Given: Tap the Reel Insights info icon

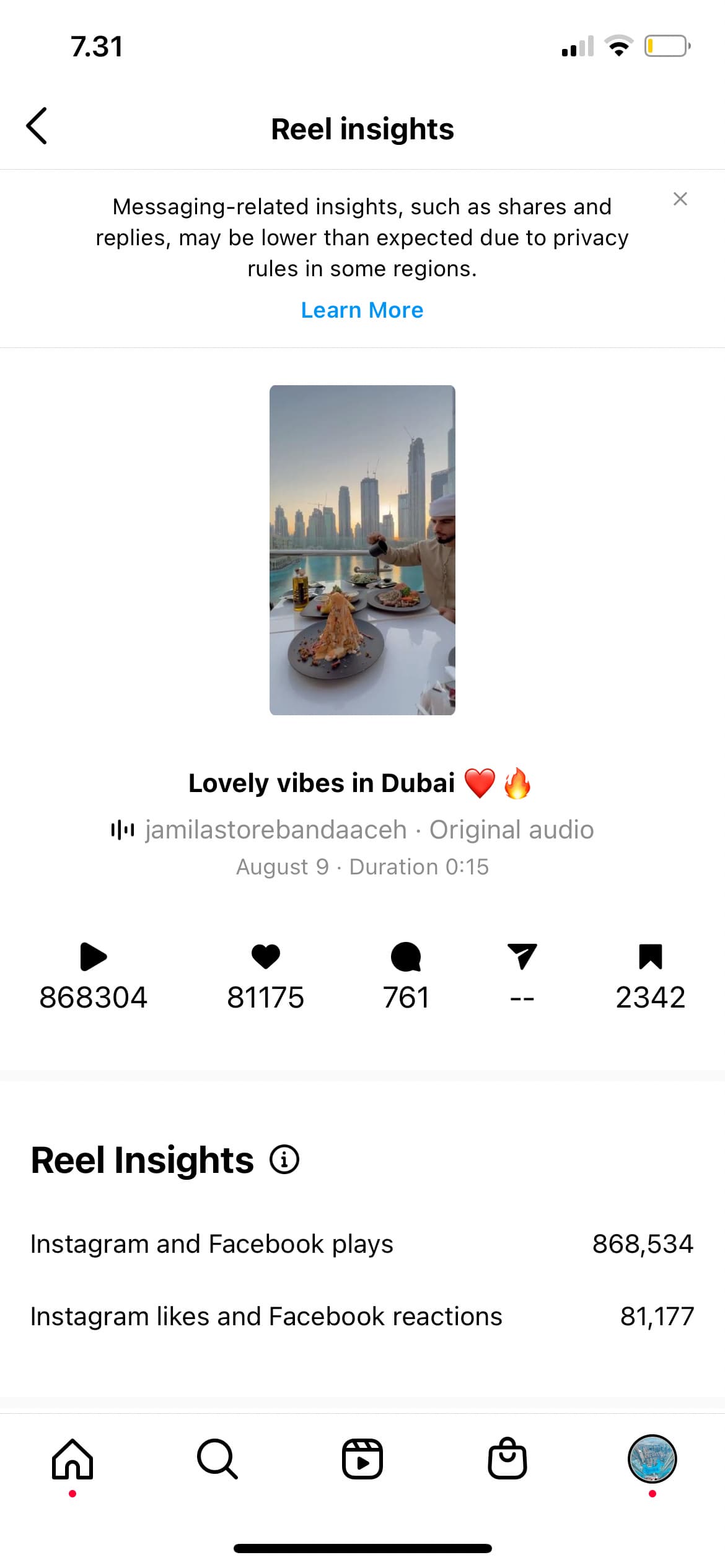Looking at the screenshot, I should [x=284, y=1159].
